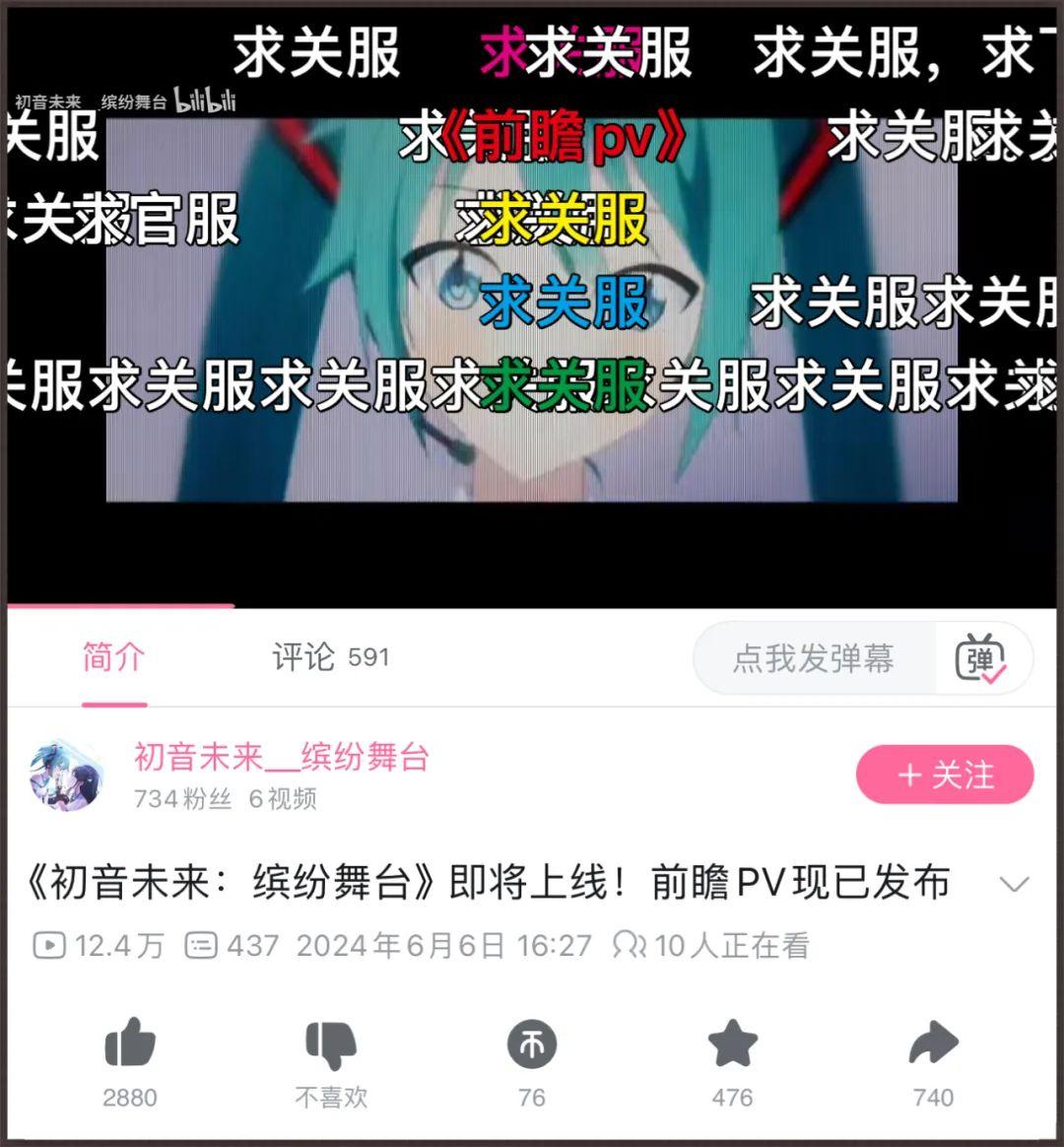
Task: Share the video with arrow icon
Action: click(933, 1046)
